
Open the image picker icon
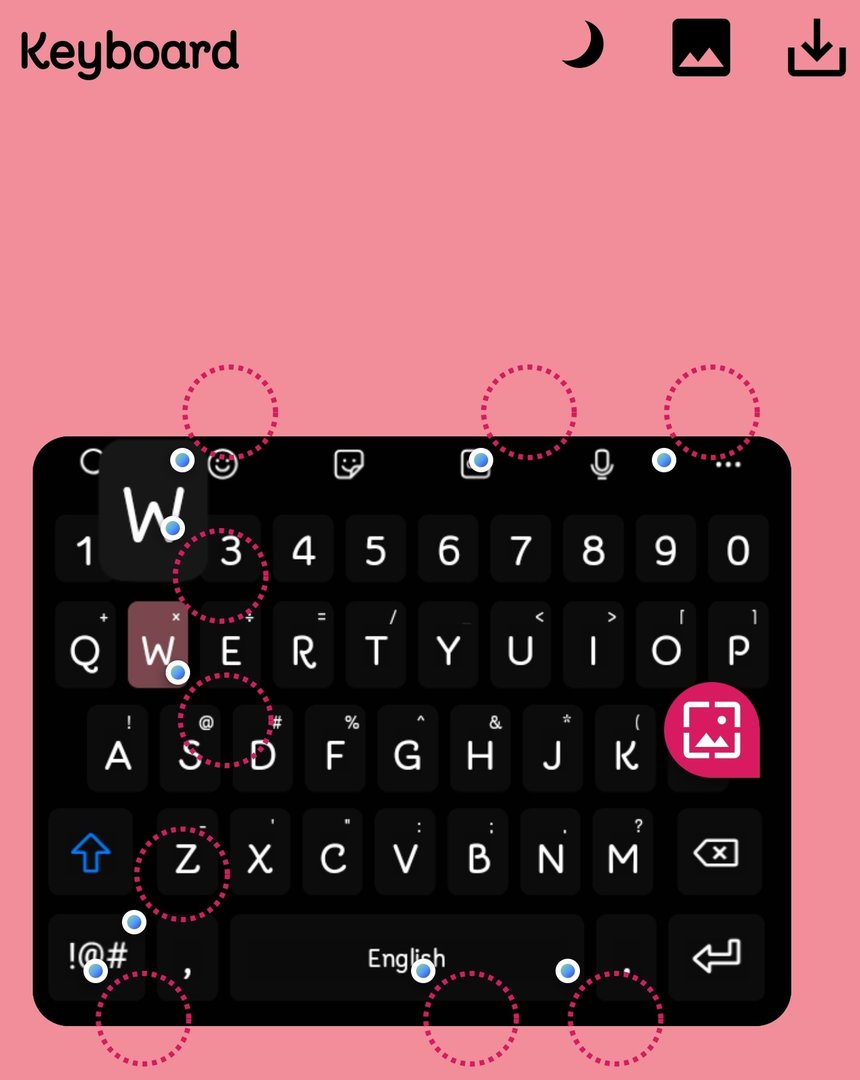click(701, 48)
